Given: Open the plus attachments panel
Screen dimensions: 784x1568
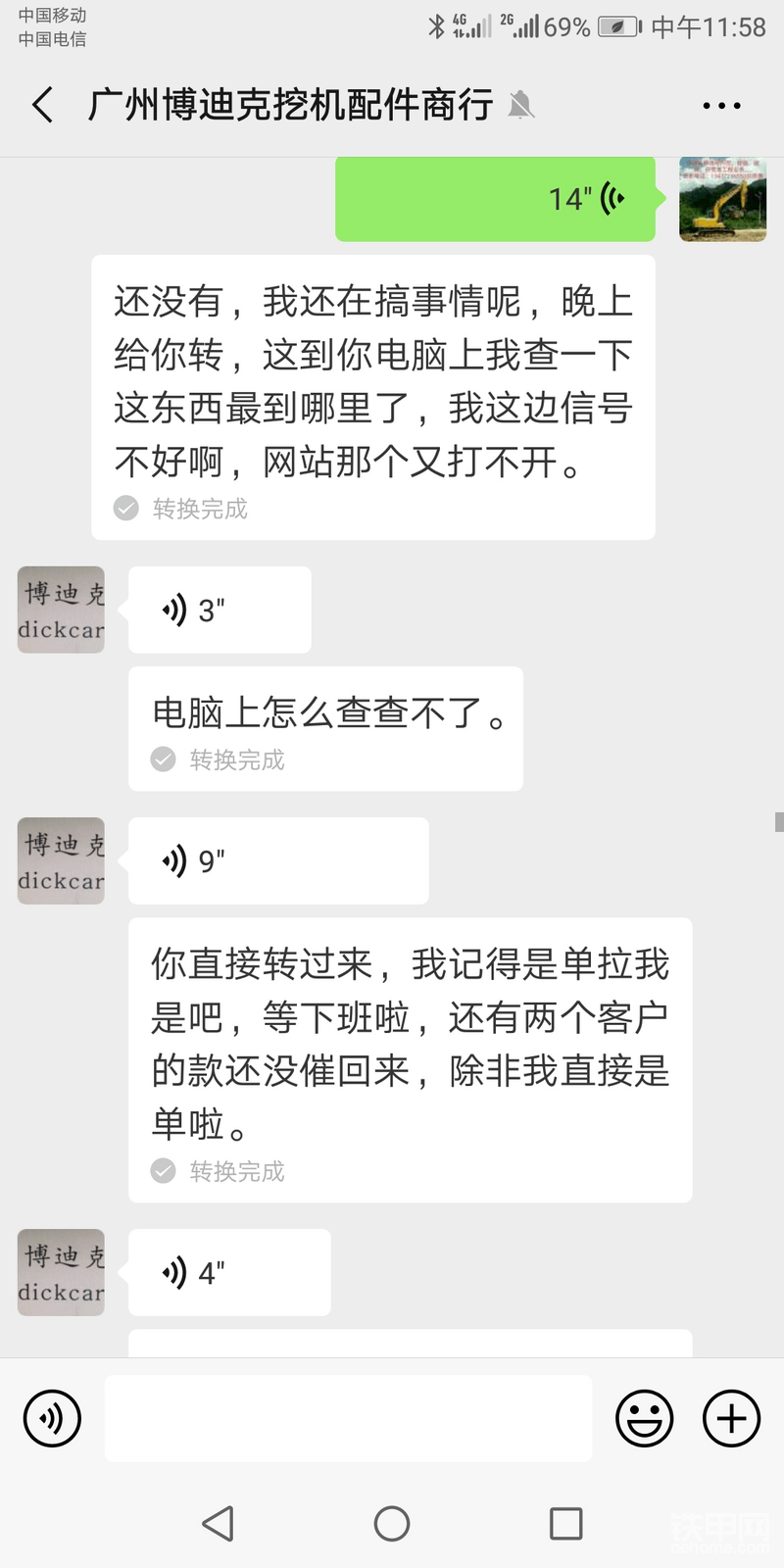Looking at the screenshot, I should pyautogui.click(x=731, y=1418).
